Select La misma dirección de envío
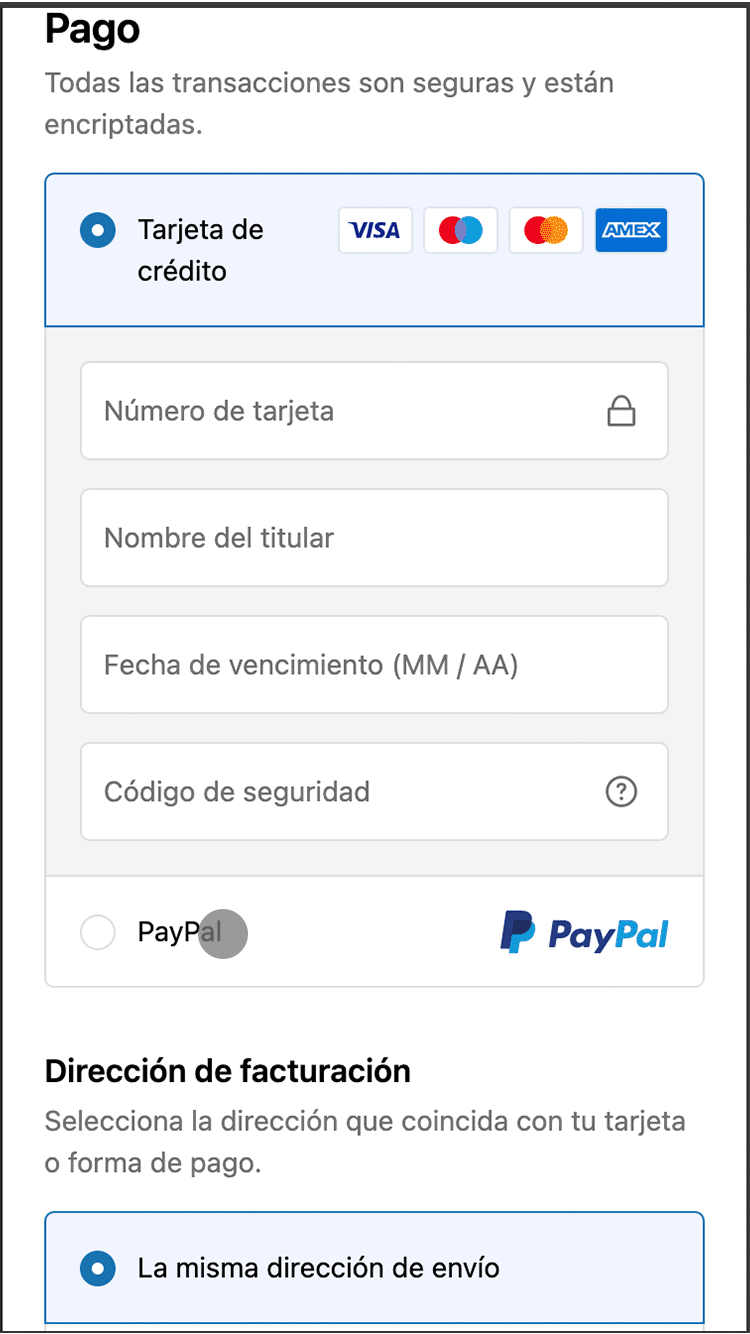 click(98, 1269)
